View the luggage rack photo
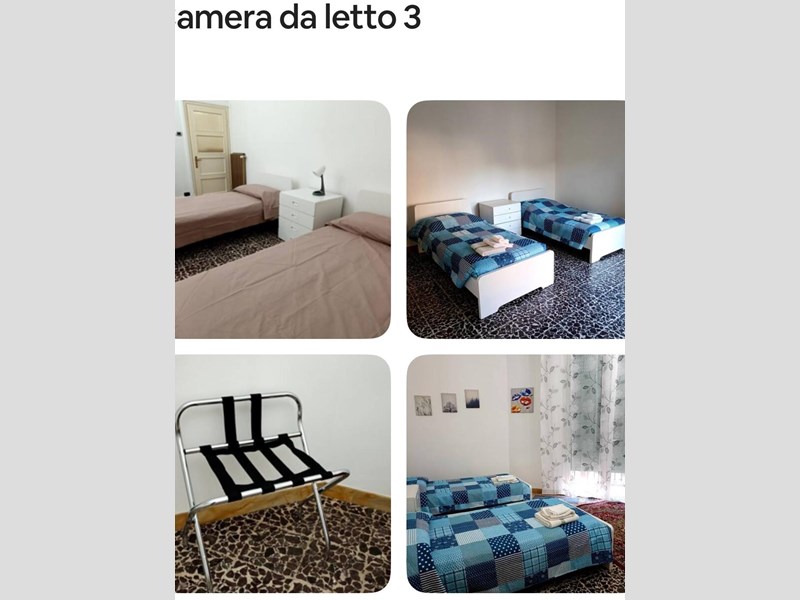Image resolution: width=800 pixels, height=600 pixels. (x=282, y=474)
